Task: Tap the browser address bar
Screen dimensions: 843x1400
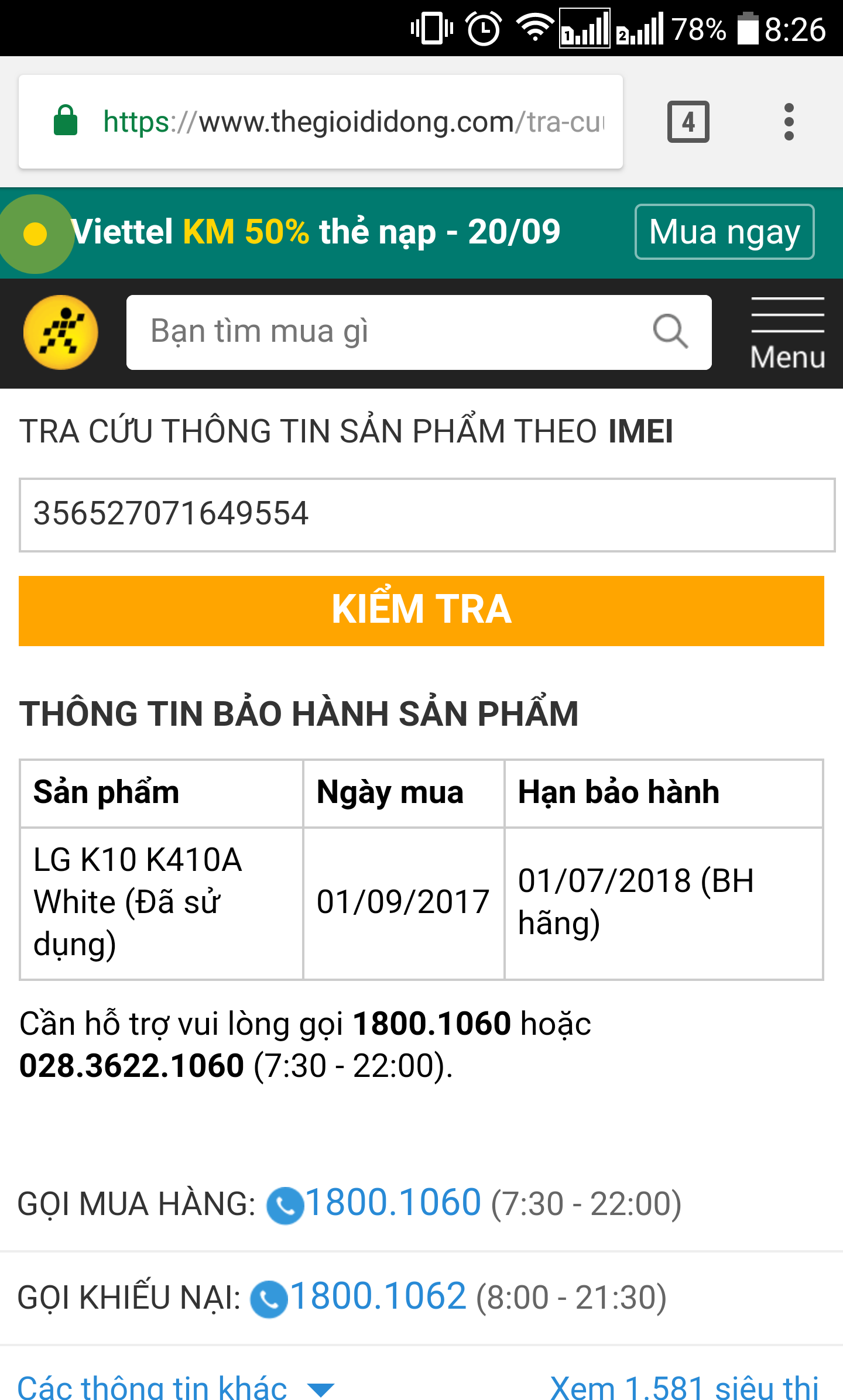Action: (x=321, y=122)
